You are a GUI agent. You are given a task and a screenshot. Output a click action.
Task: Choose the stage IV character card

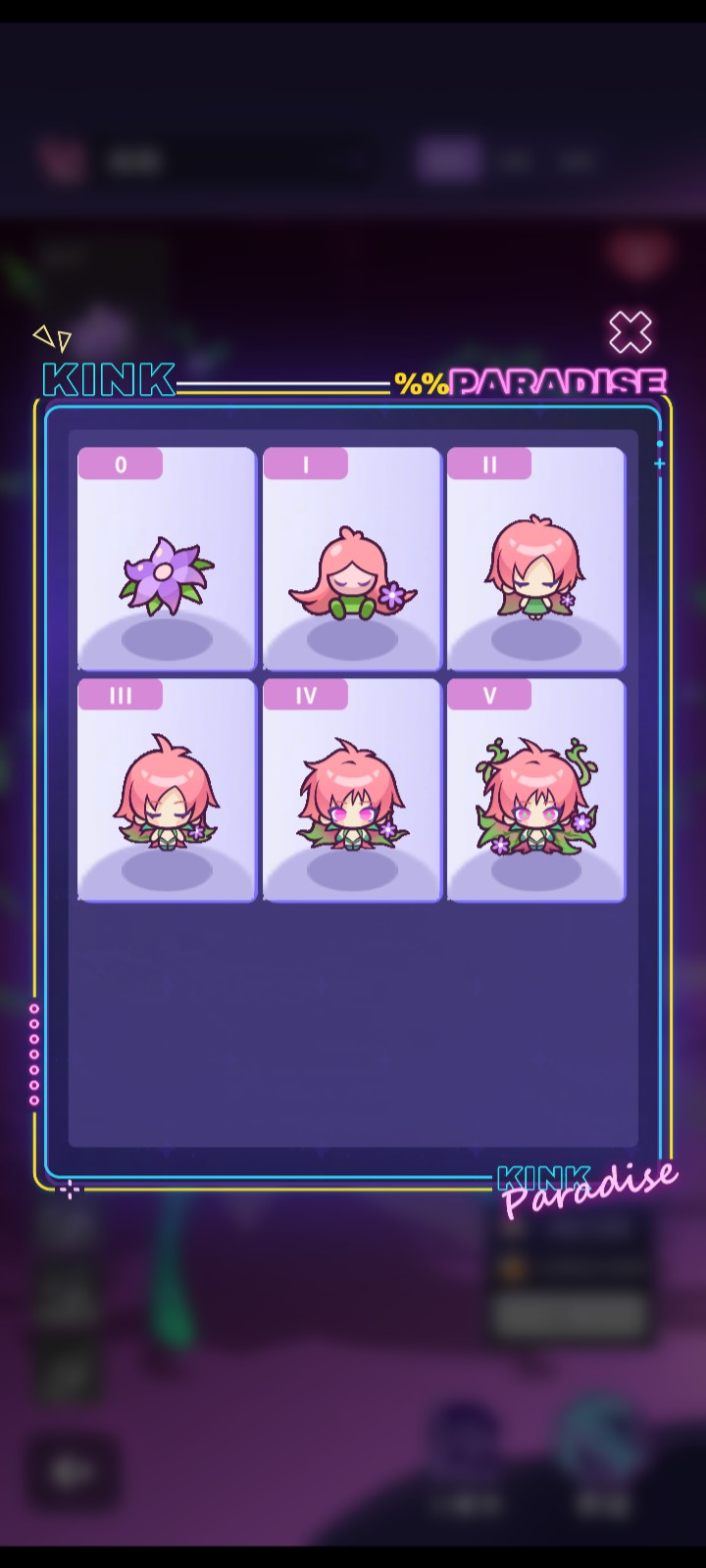point(351,790)
